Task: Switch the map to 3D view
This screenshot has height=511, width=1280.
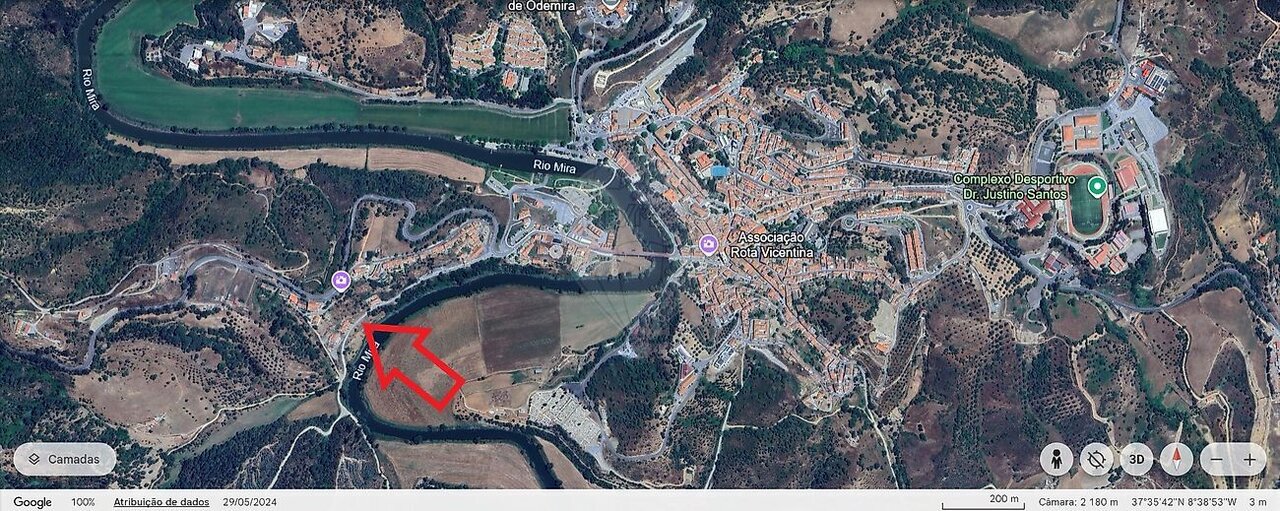Action: [x=1136, y=459]
